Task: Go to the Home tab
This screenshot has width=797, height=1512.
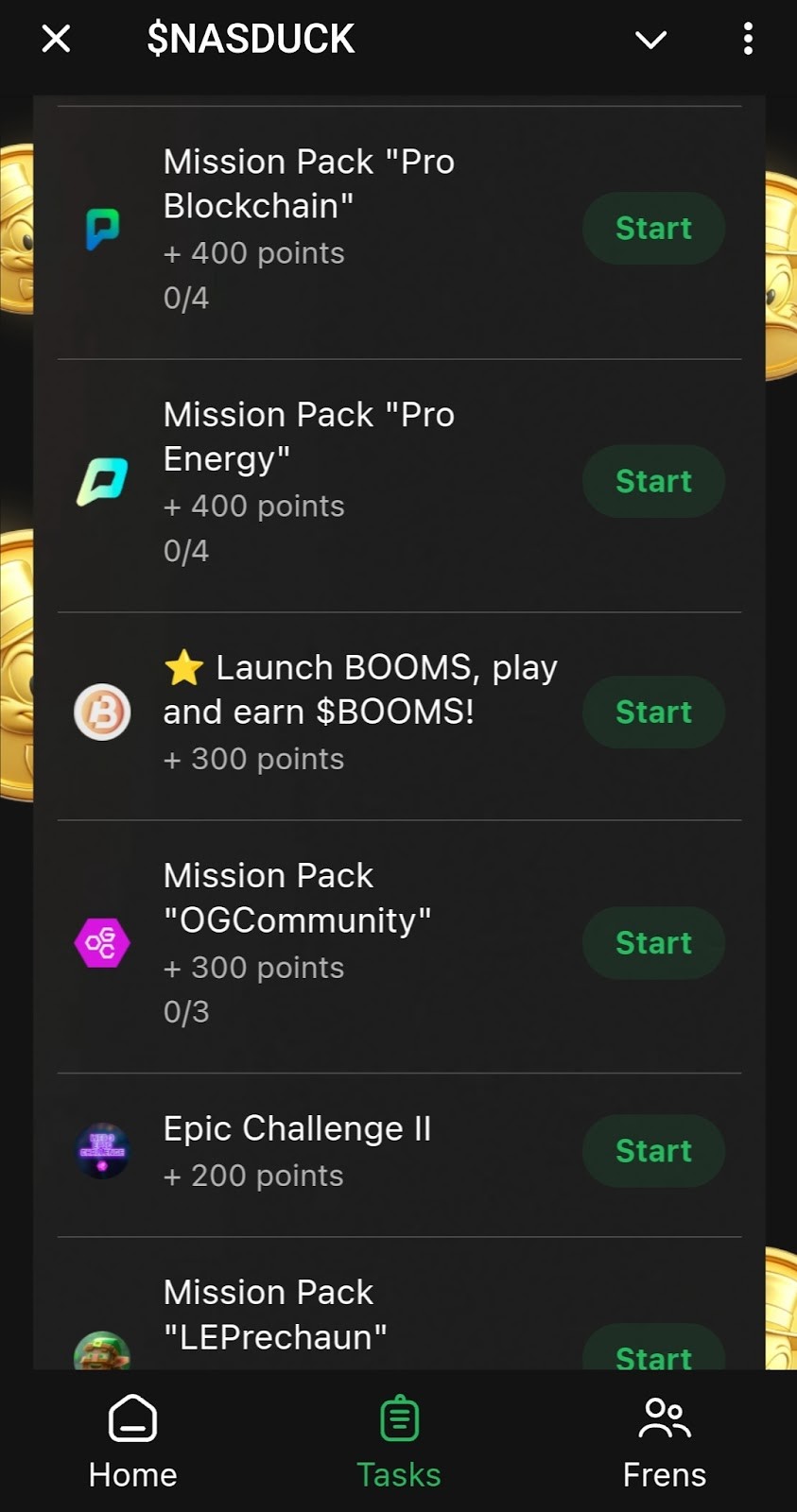Action: pos(132,1442)
